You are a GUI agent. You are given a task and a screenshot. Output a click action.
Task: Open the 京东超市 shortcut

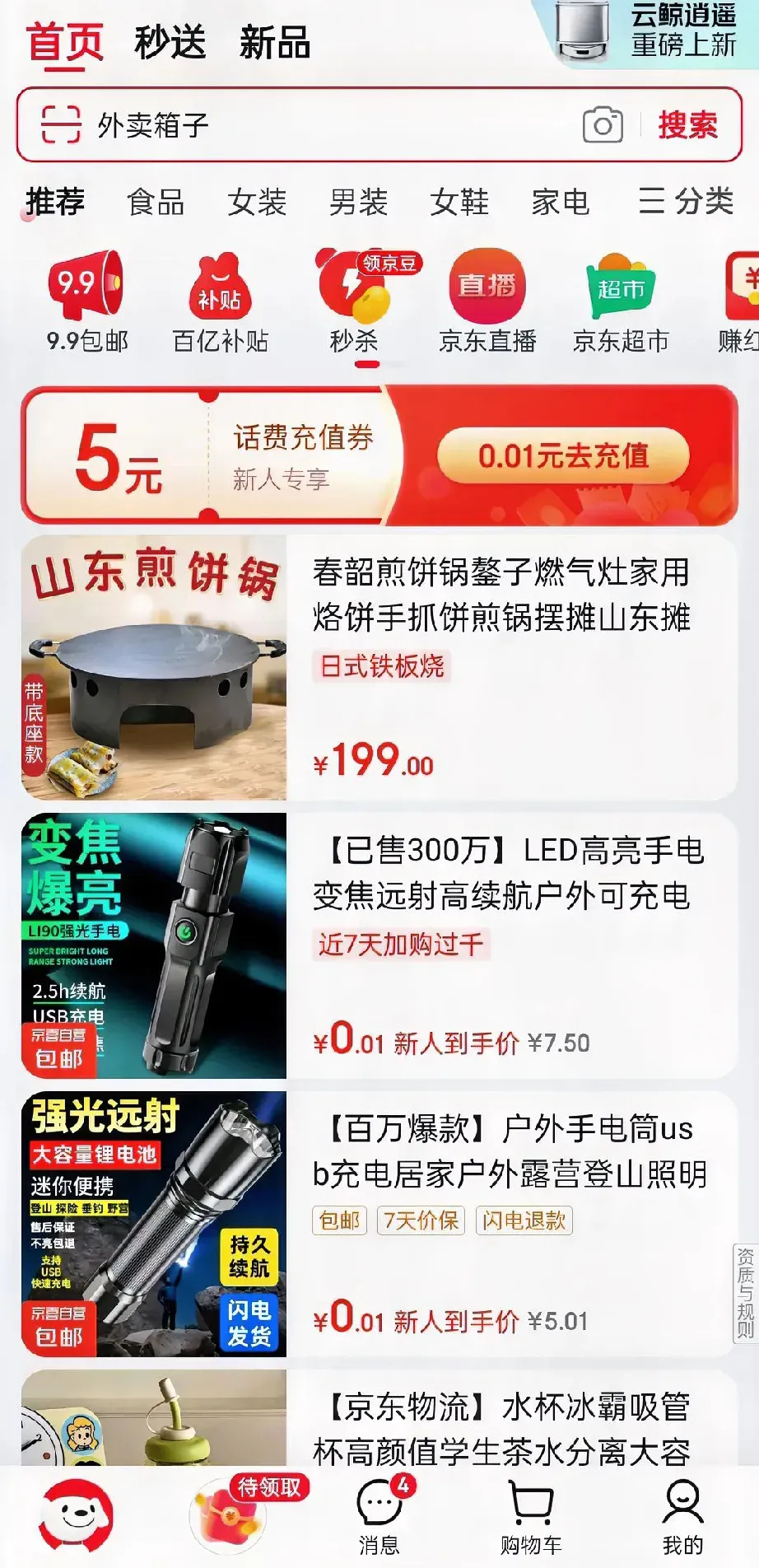(x=621, y=302)
